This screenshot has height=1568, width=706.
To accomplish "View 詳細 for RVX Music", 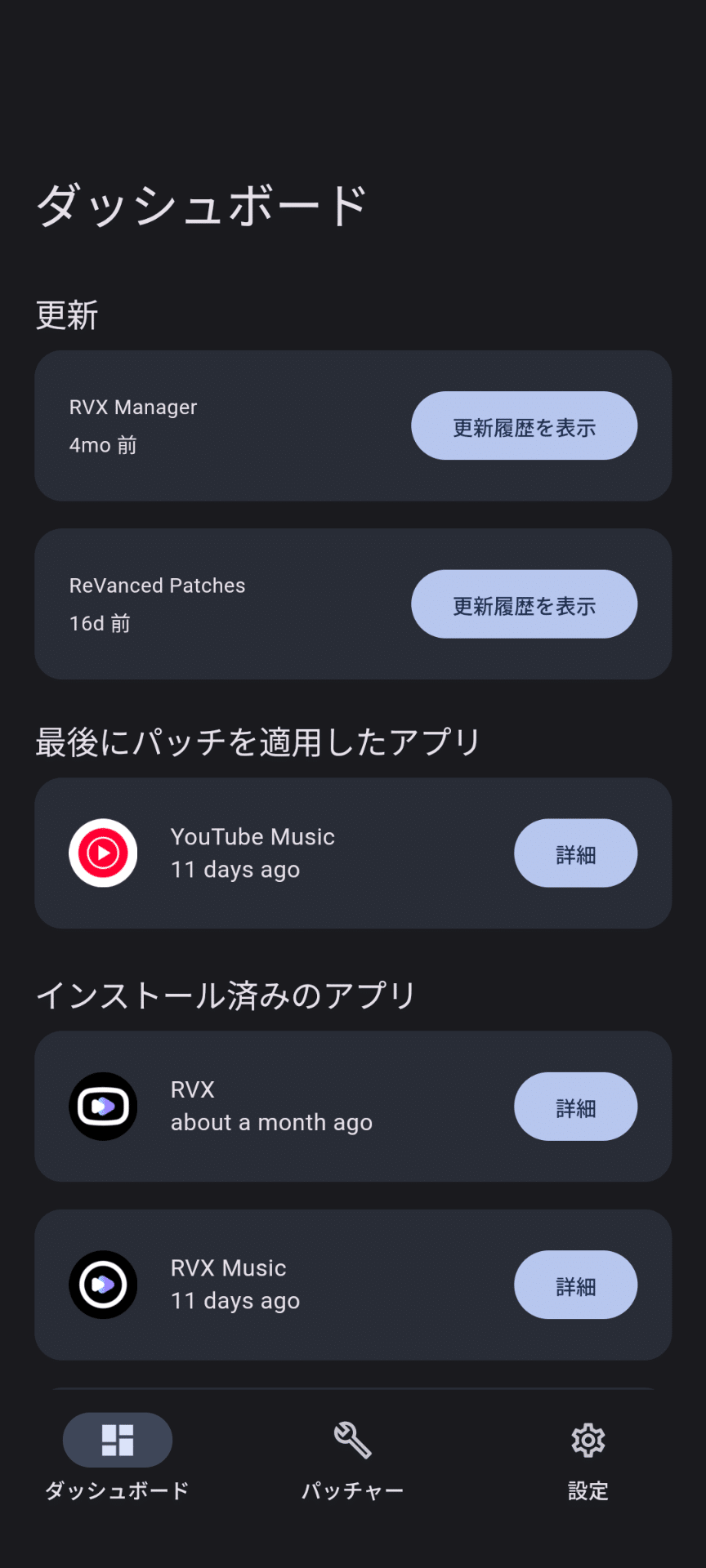I will pyautogui.click(x=575, y=1285).
